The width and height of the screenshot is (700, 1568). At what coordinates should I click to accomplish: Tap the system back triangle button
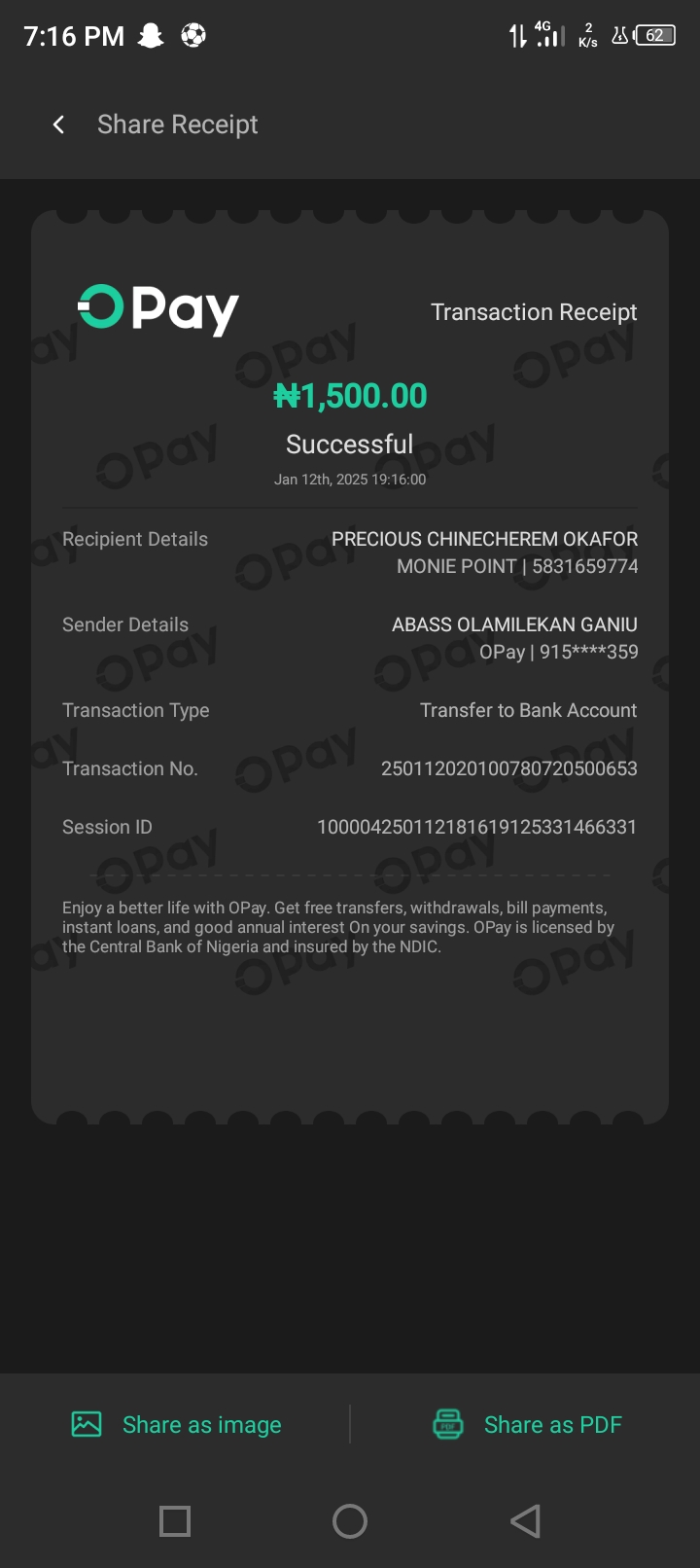[x=525, y=1520]
